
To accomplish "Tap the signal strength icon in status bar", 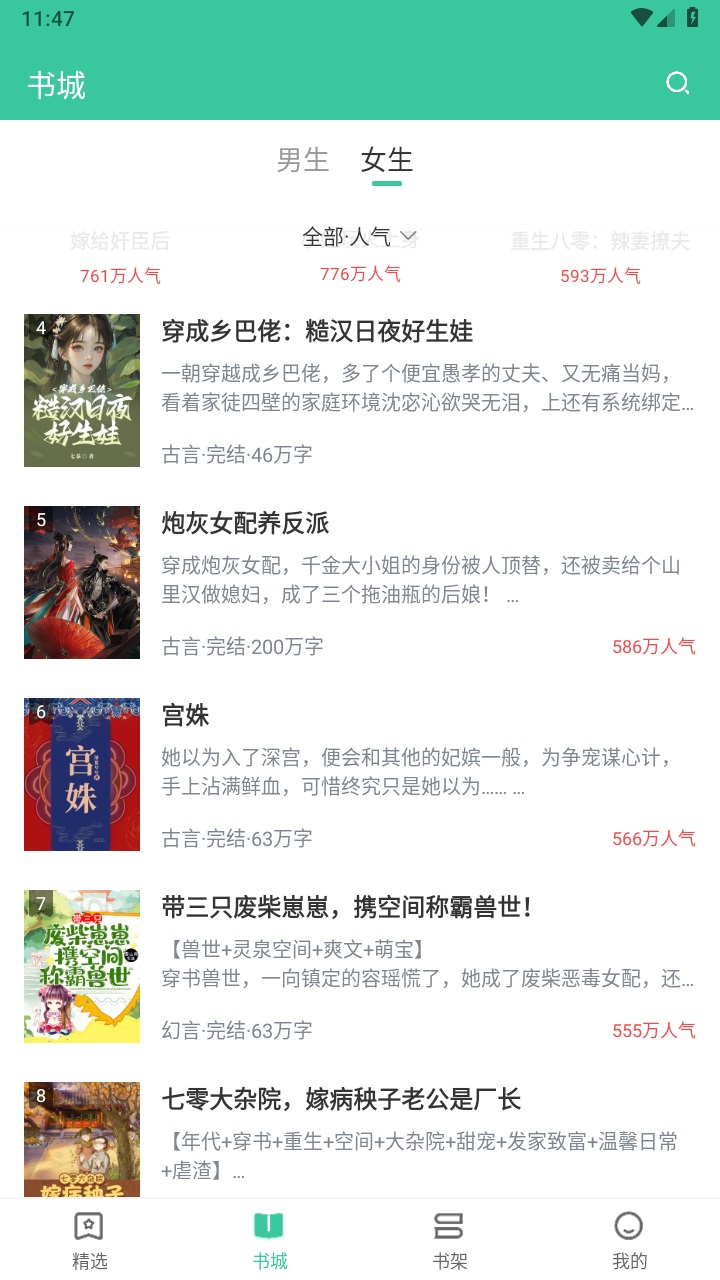I will [x=665, y=18].
